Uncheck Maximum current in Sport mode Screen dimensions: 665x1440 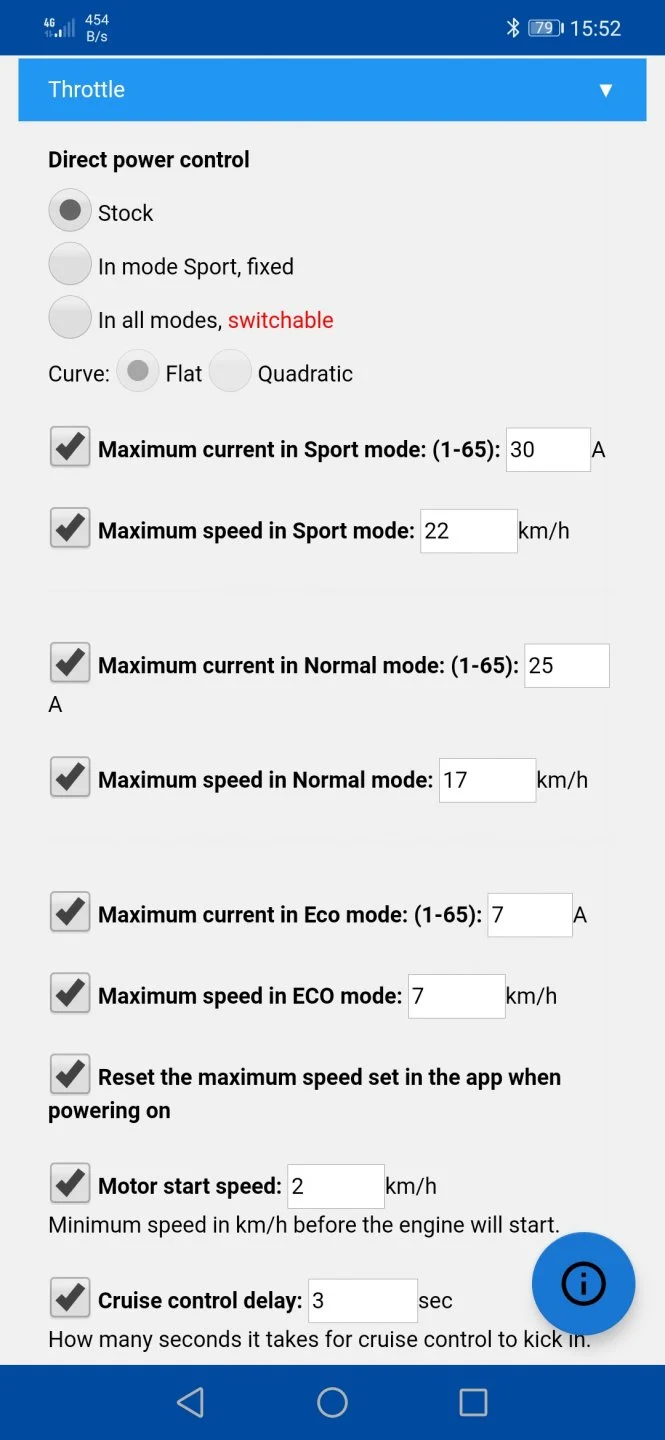[70, 447]
